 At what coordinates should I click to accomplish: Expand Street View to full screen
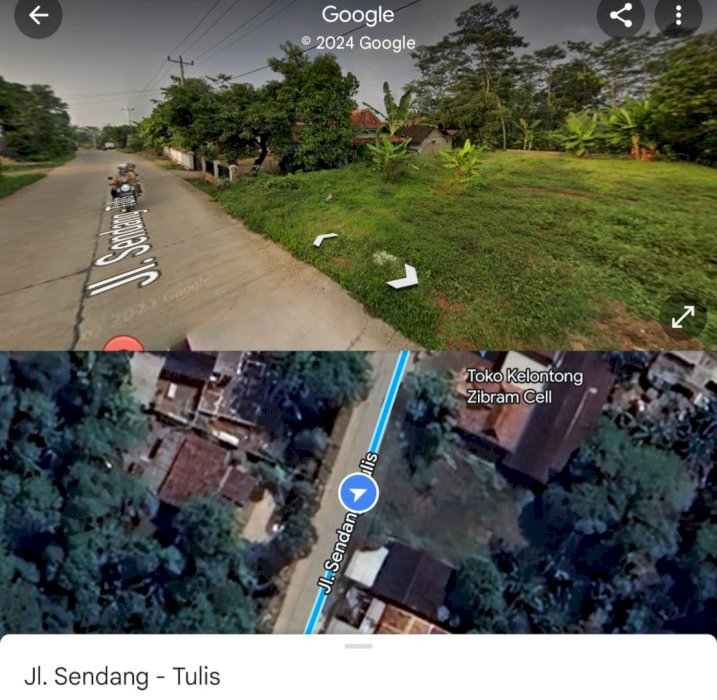pos(683,317)
